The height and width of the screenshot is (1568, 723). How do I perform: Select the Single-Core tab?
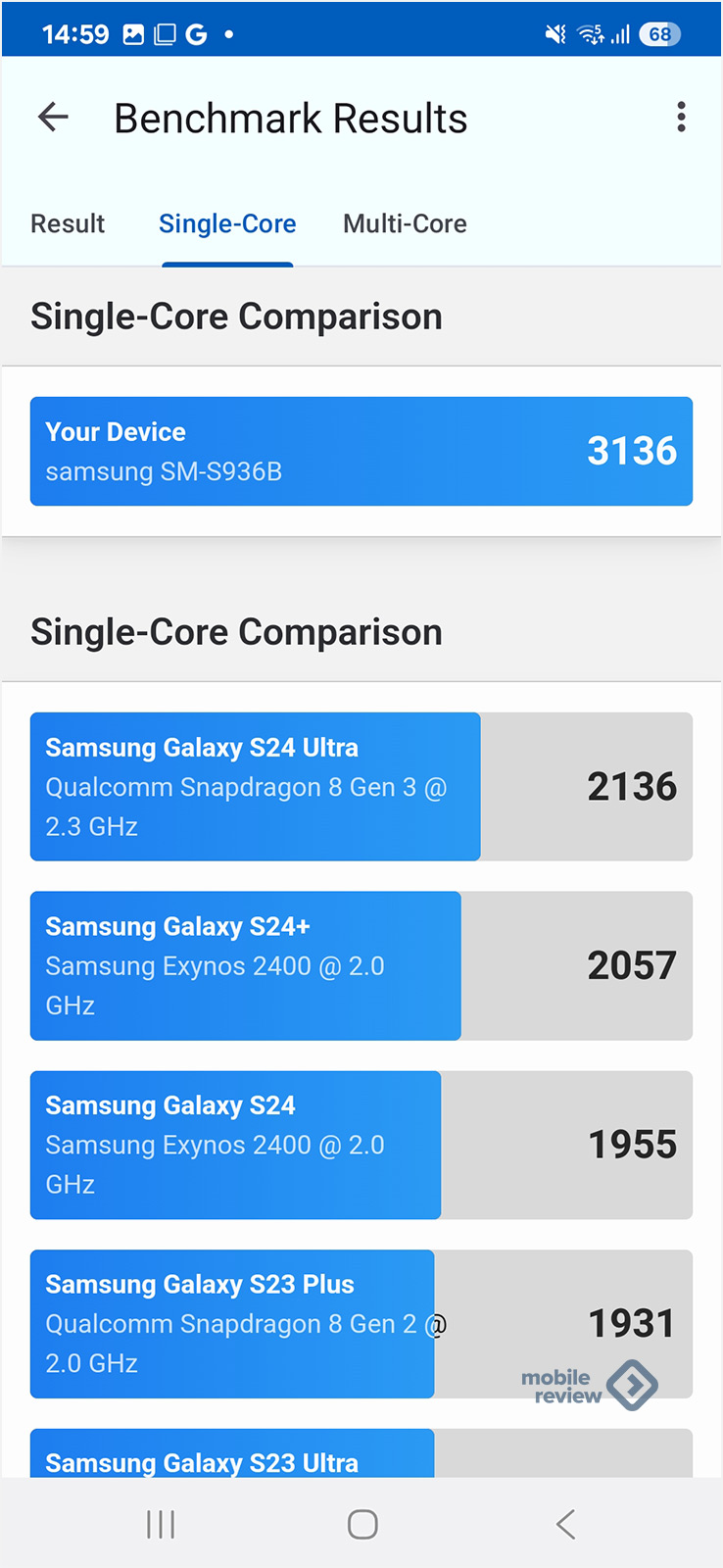[227, 224]
